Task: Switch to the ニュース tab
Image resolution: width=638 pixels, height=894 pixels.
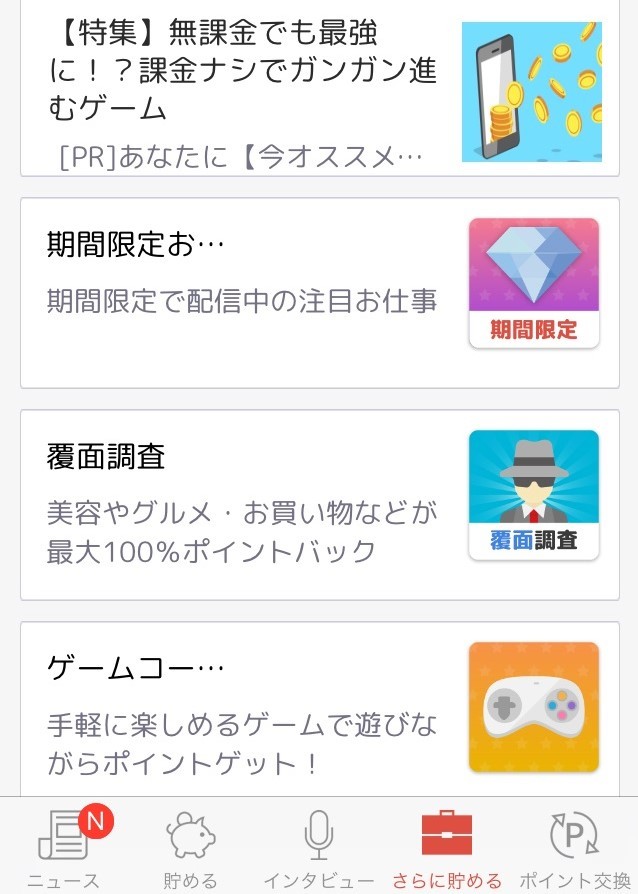Action: click(63, 848)
